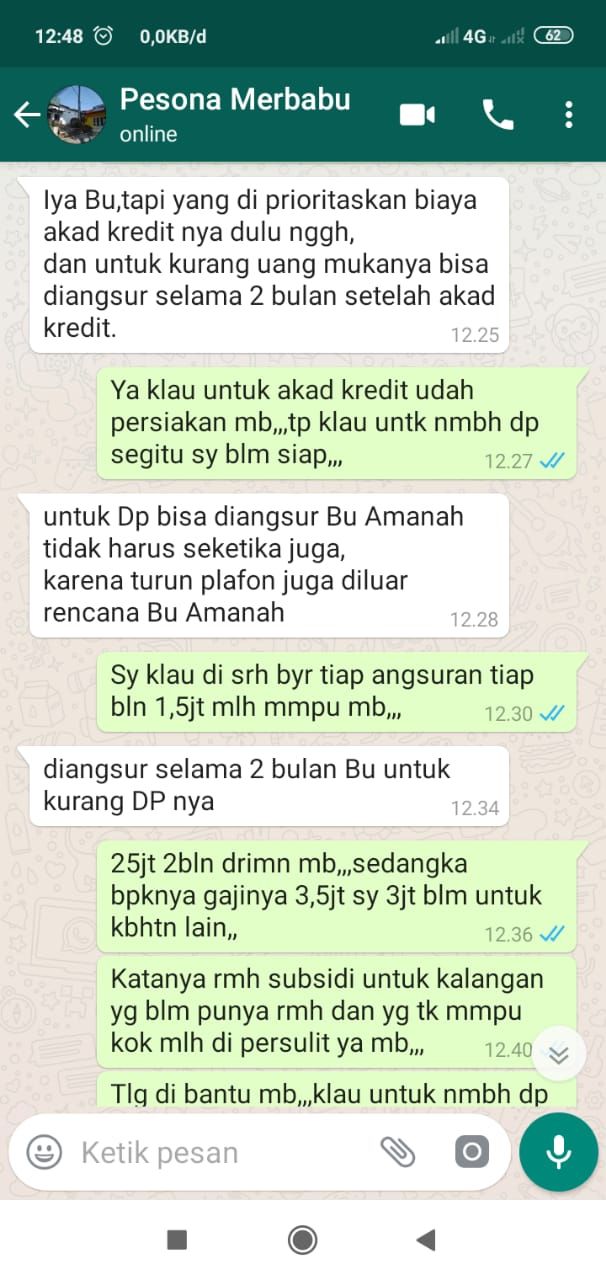
Task: Start a voice call with Pesona Merbabu
Action: coord(497,115)
